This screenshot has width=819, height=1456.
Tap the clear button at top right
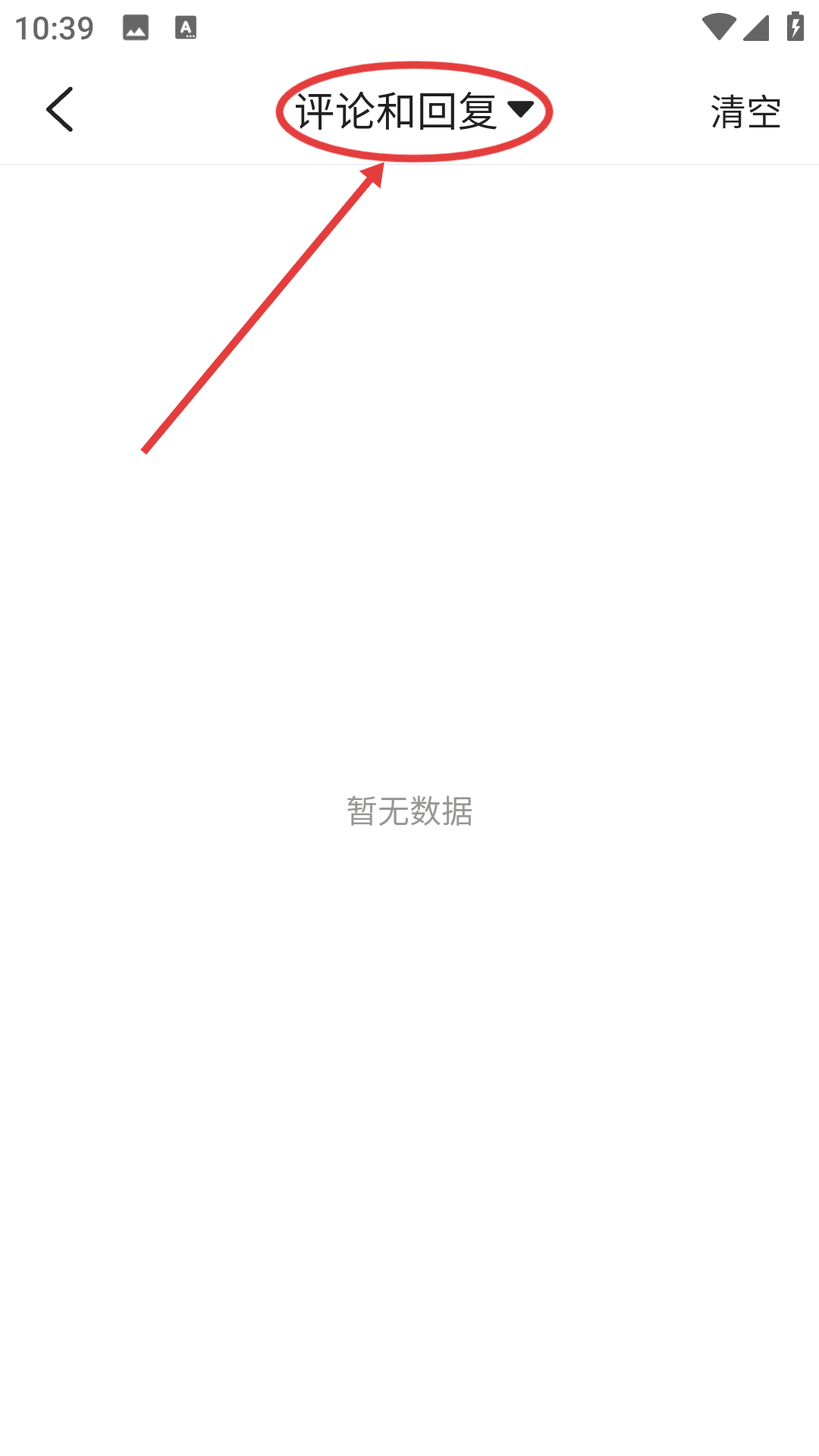(744, 110)
